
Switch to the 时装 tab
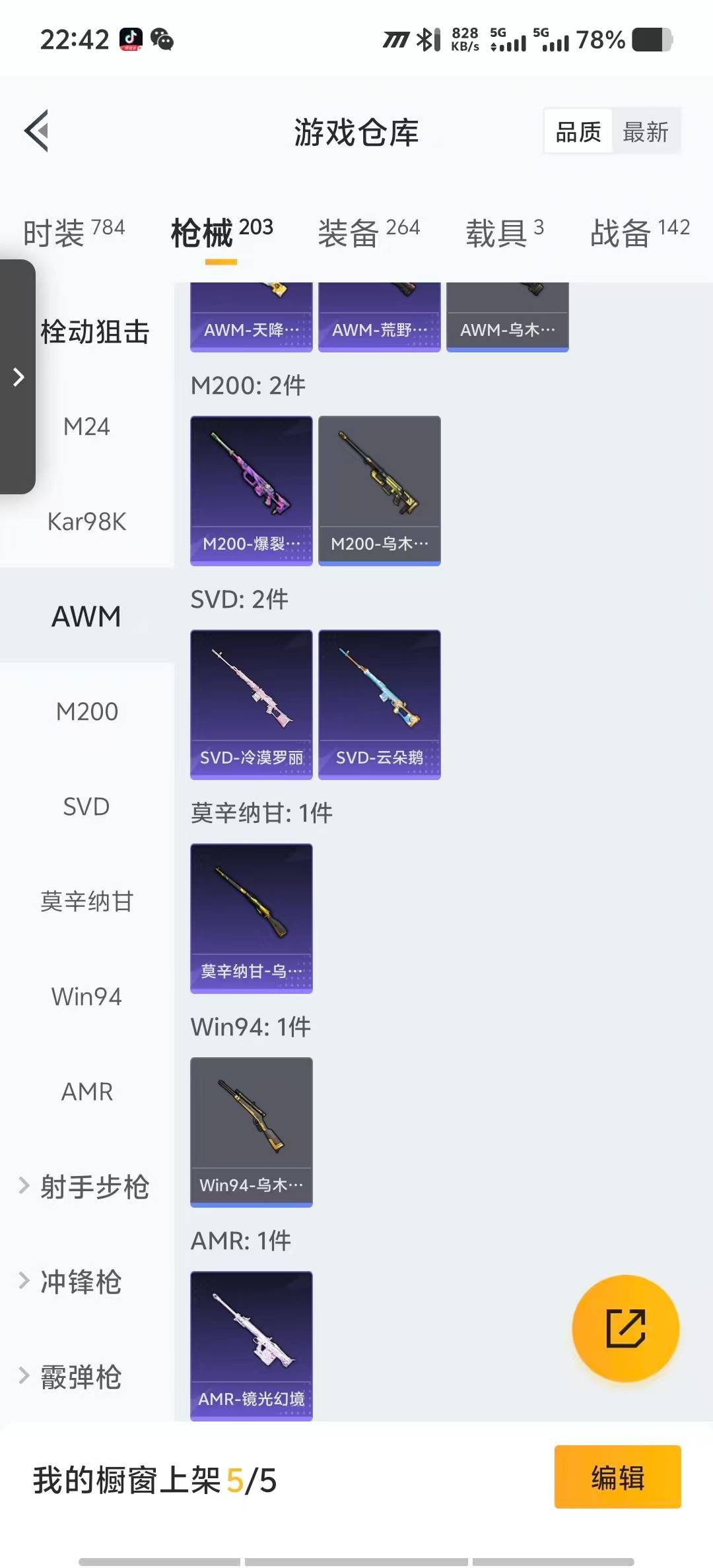click(73, 232)
